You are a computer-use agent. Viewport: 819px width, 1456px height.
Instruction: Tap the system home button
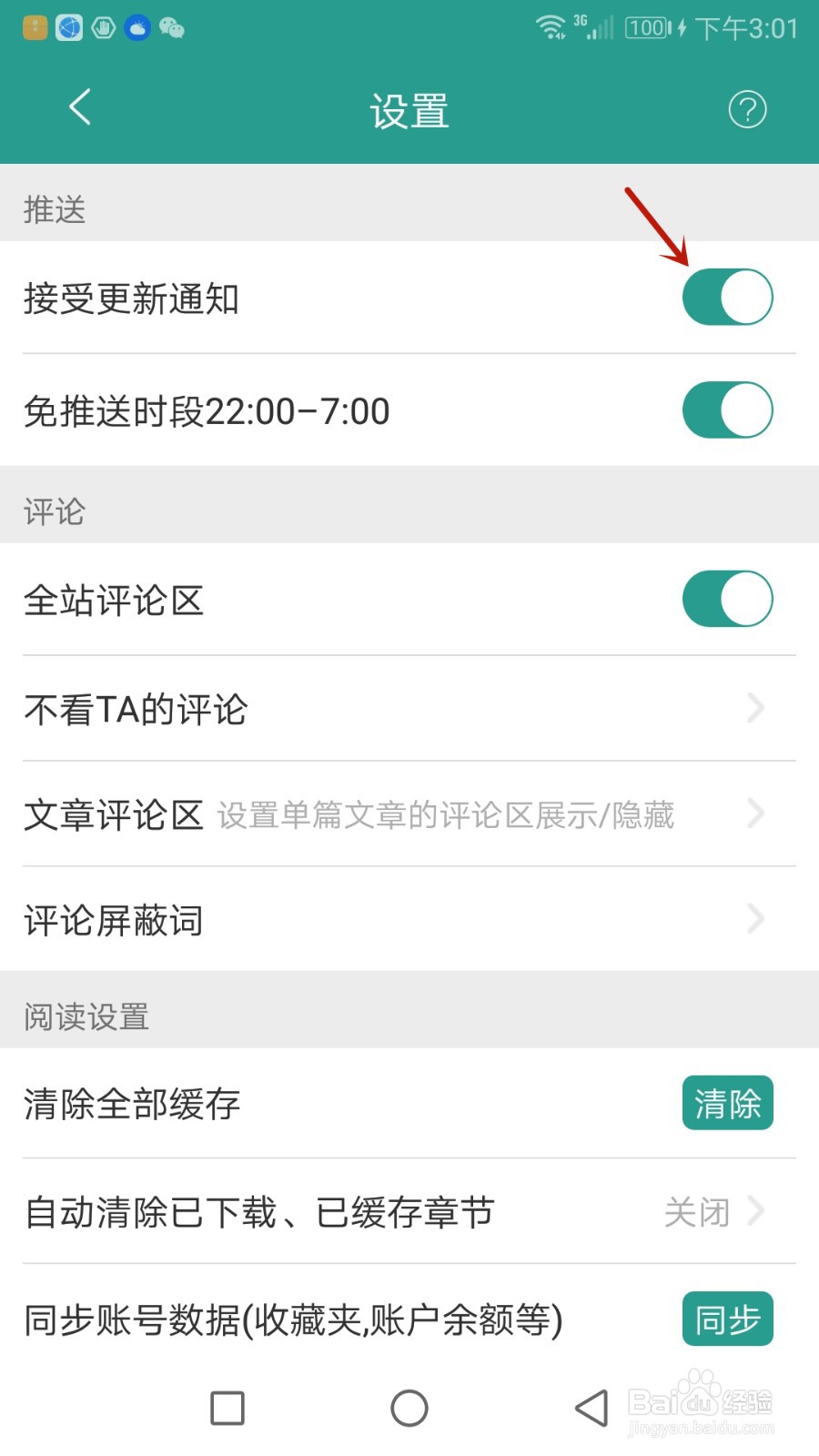[409, 1409]
